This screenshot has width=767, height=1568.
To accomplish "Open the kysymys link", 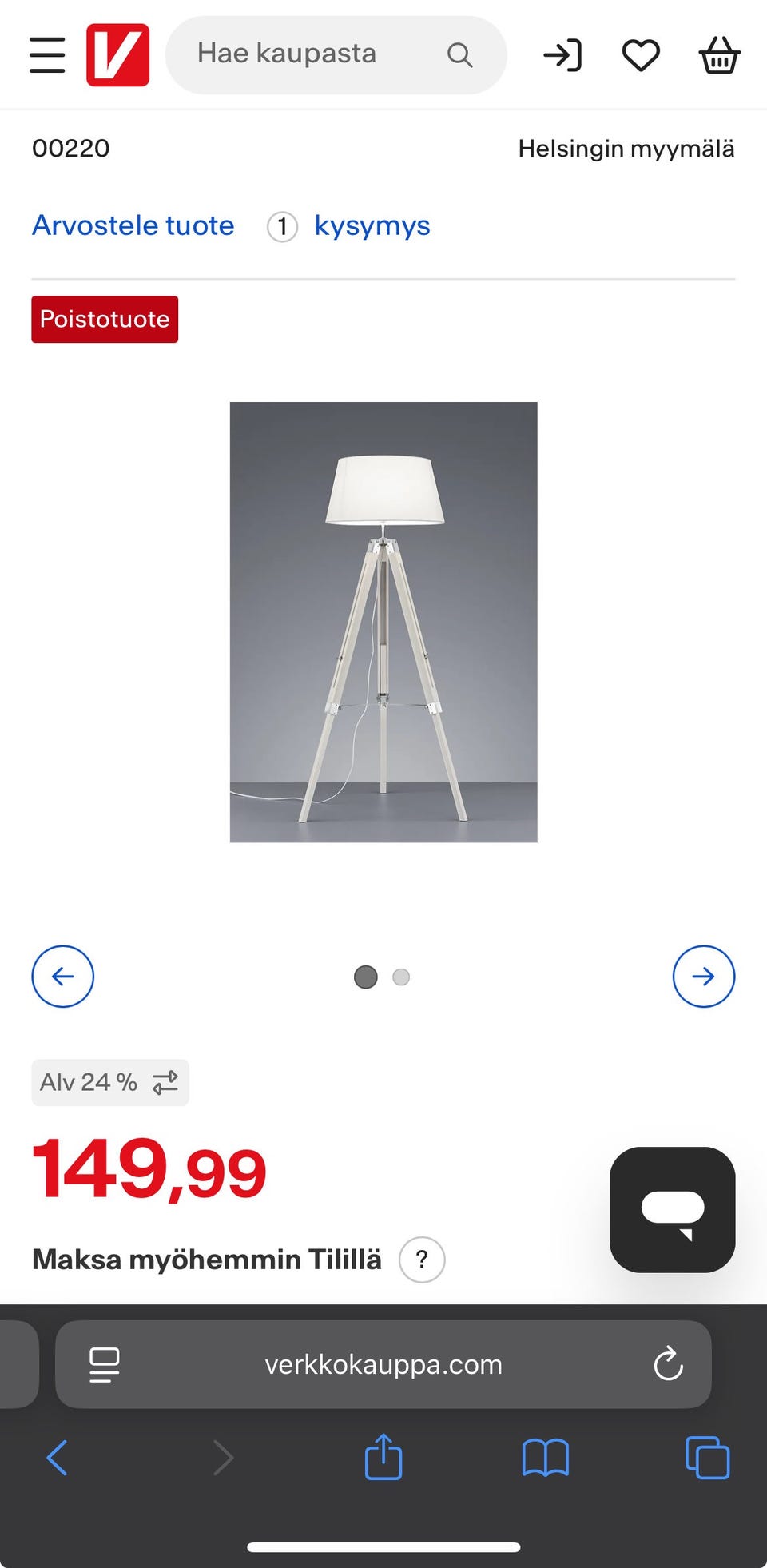I will 372,226.
